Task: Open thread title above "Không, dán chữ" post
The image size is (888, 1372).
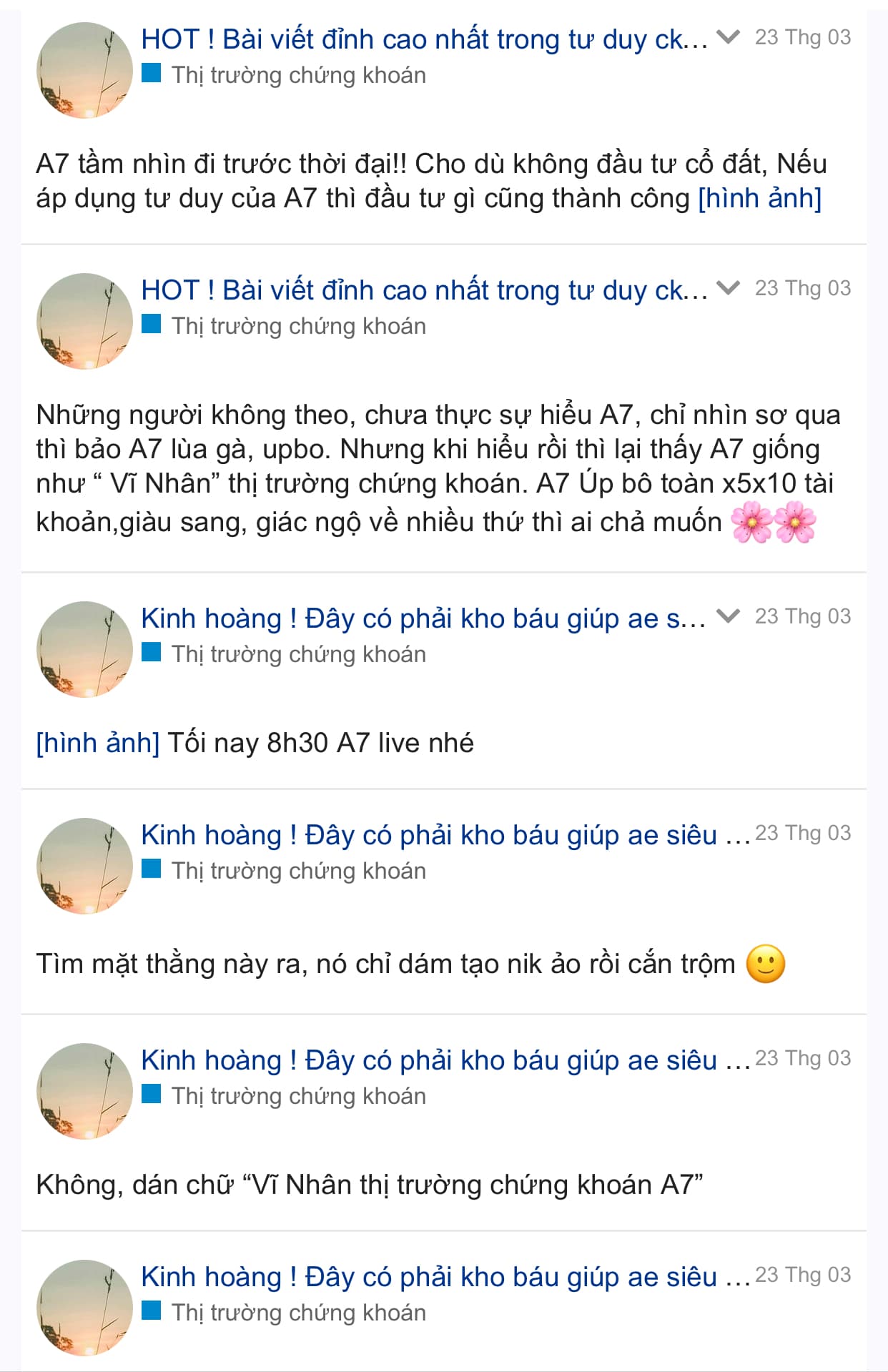Action: tap(445, 1060)
